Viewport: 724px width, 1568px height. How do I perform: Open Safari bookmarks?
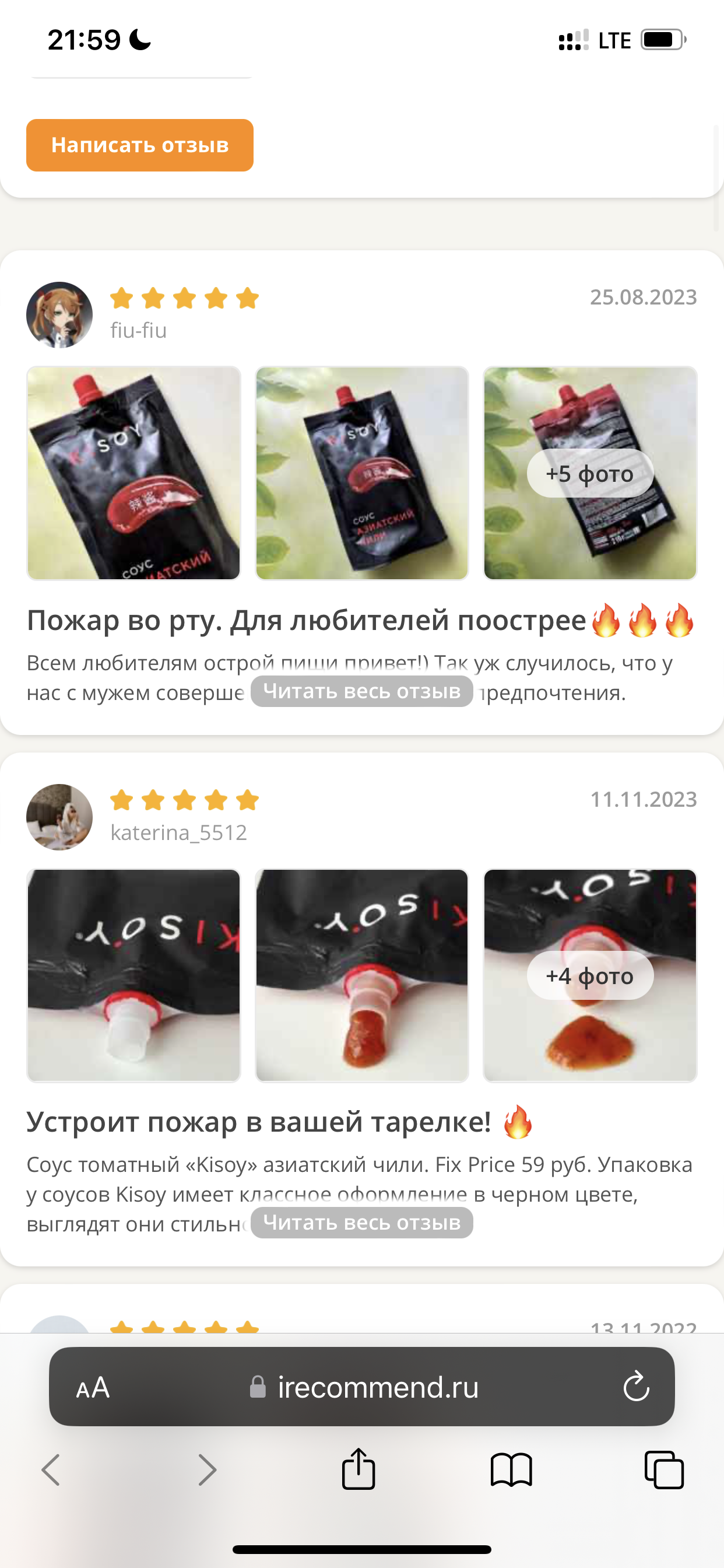(511, 1470)
